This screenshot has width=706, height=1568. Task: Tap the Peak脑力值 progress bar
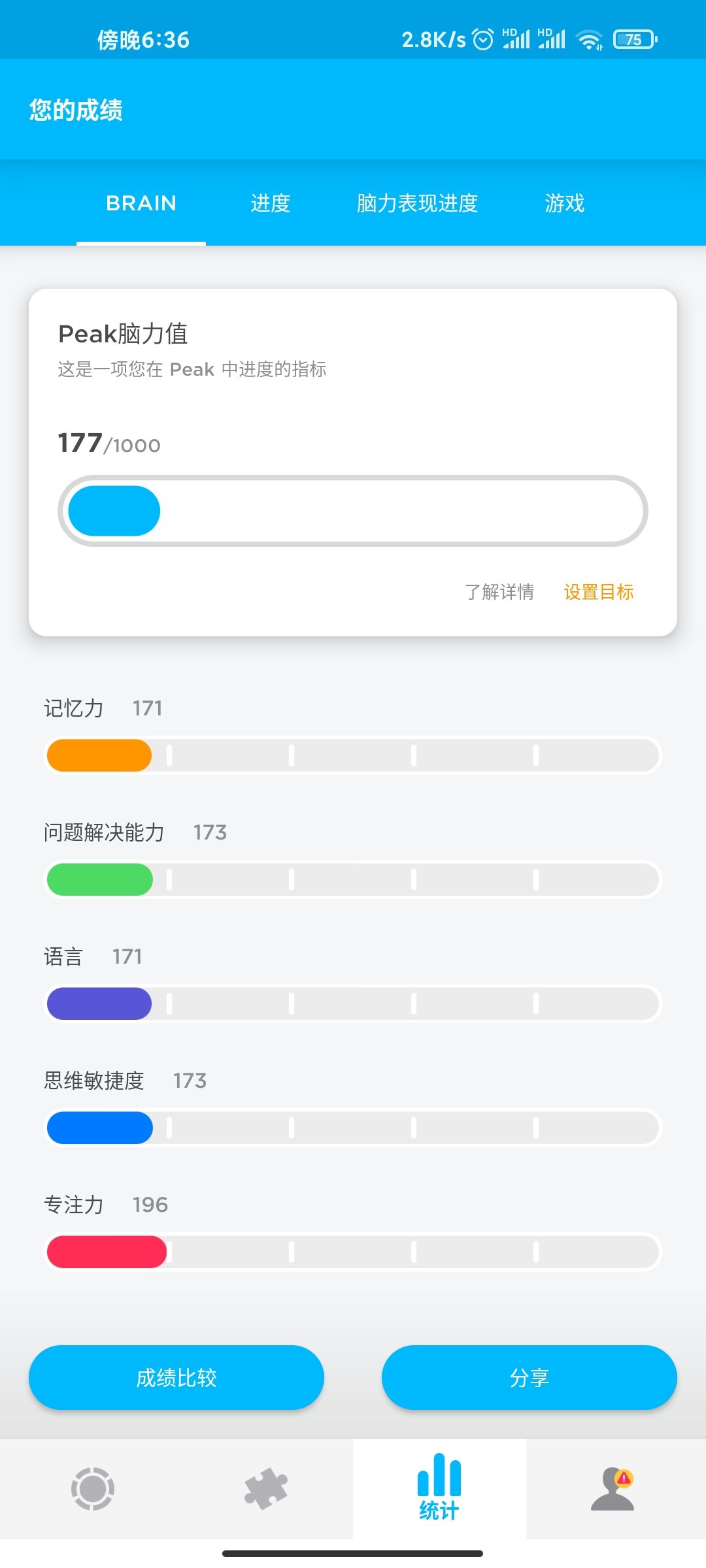point(353,510)
